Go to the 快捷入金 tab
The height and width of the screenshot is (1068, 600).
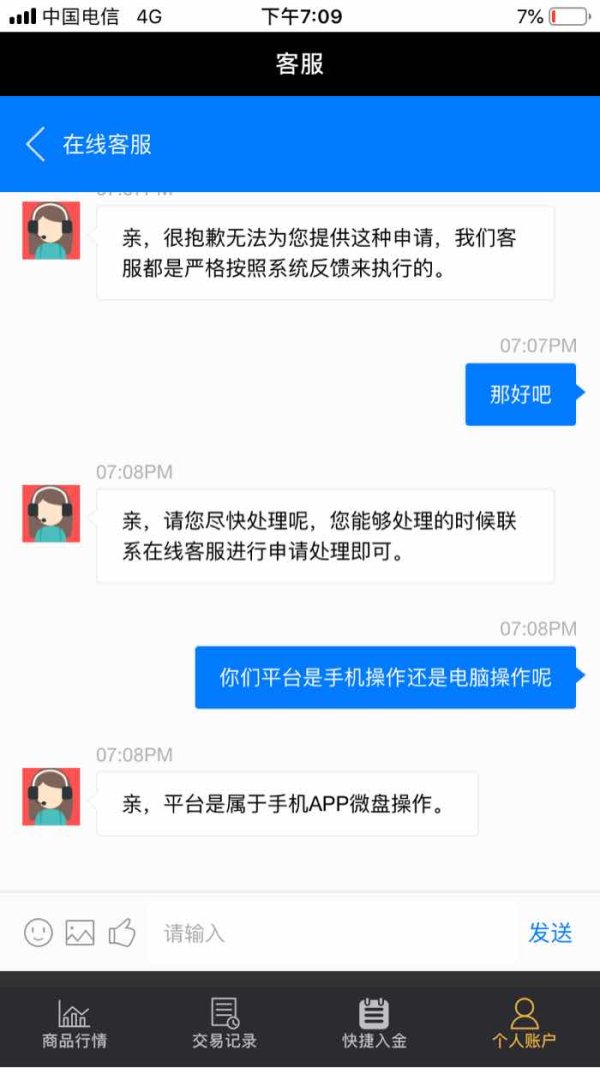coord(374,1022)
